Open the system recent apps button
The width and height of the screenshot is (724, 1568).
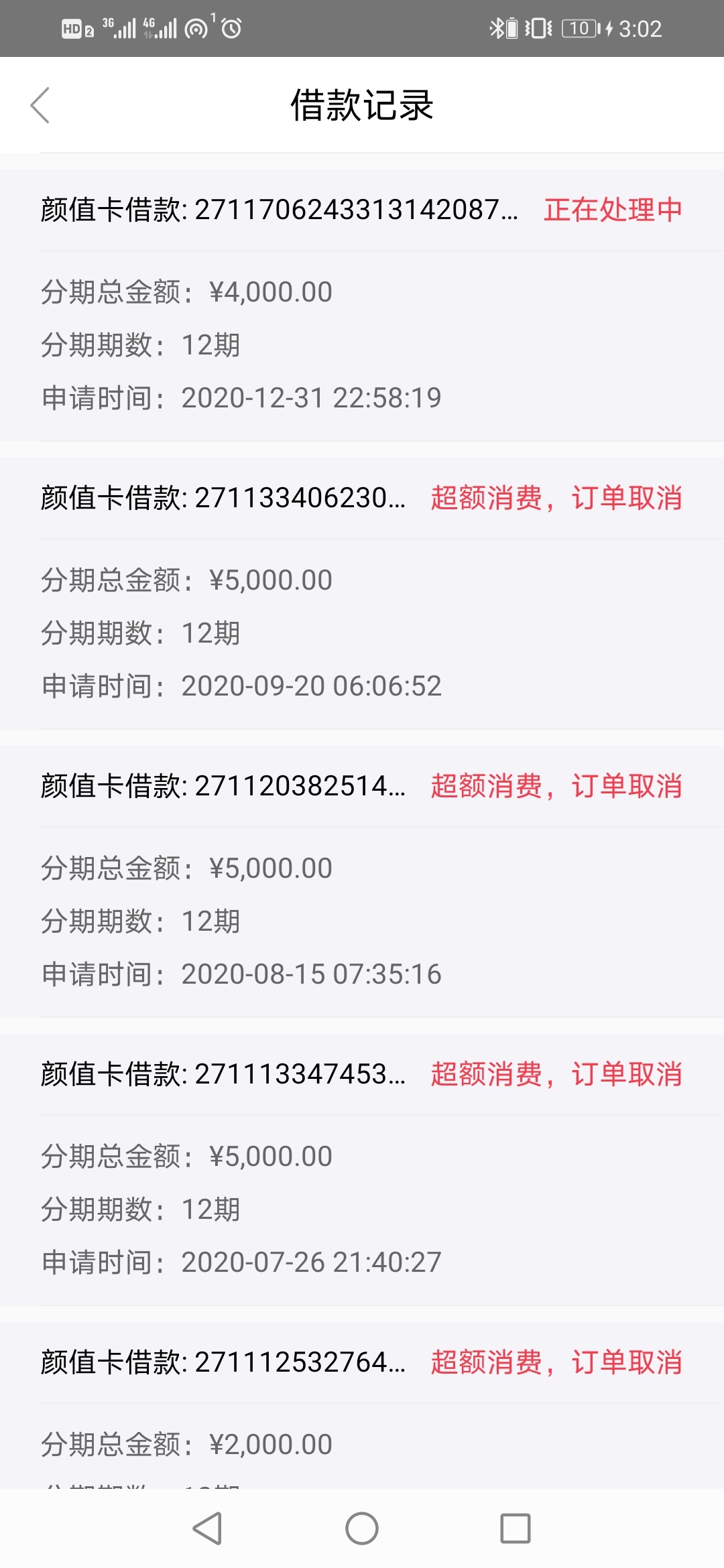click(516, 1528)
